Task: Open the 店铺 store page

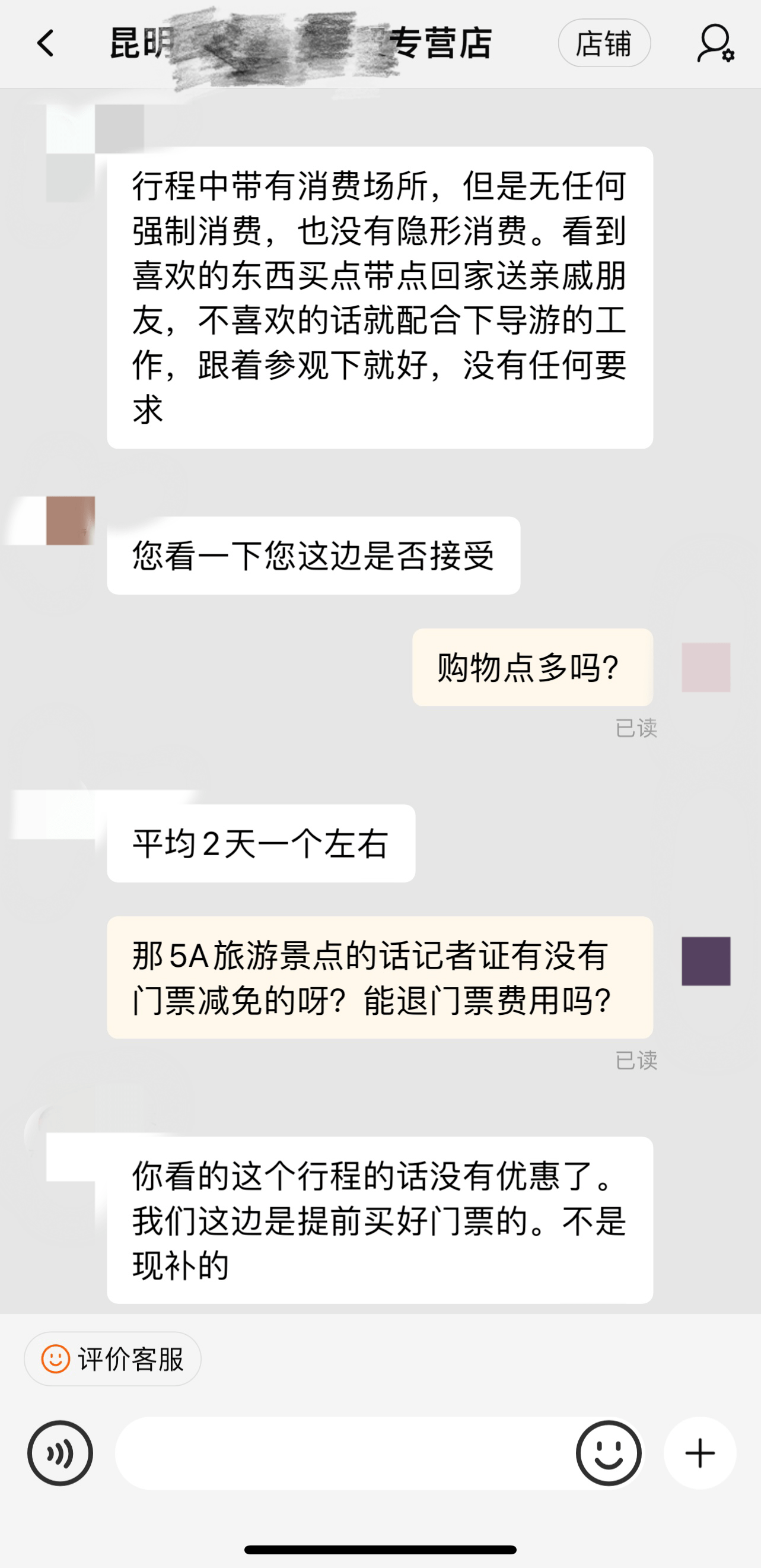Action: click(604, 44)
